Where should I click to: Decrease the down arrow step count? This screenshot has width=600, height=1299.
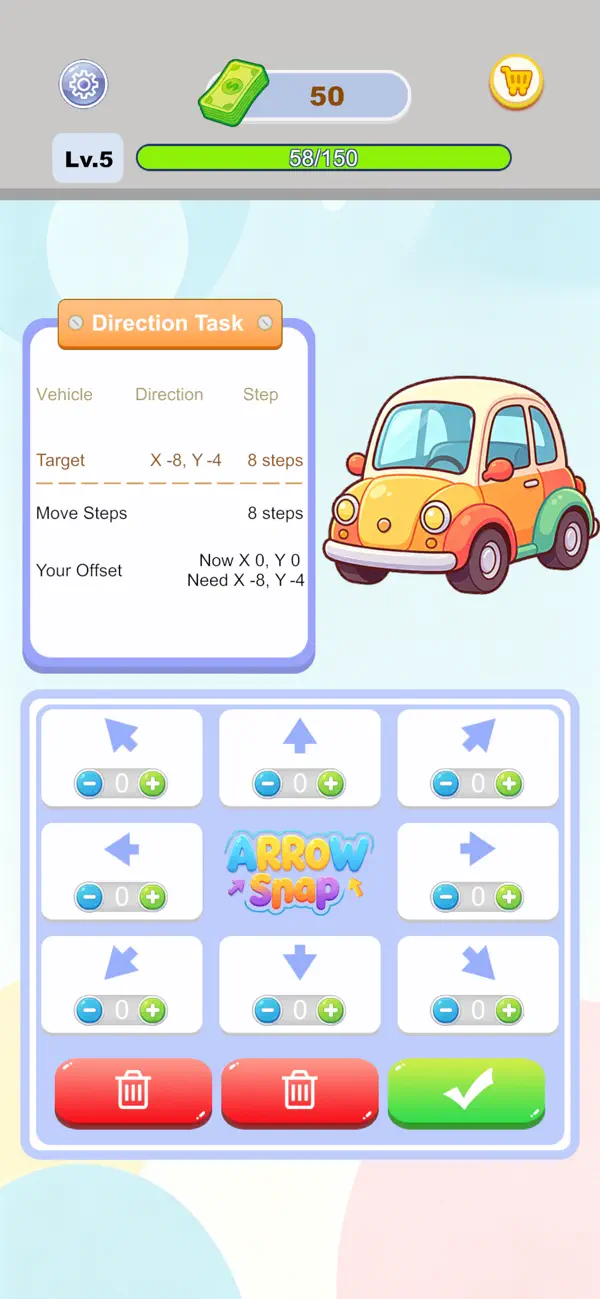pyautogui.click(x=267, y=1011)
